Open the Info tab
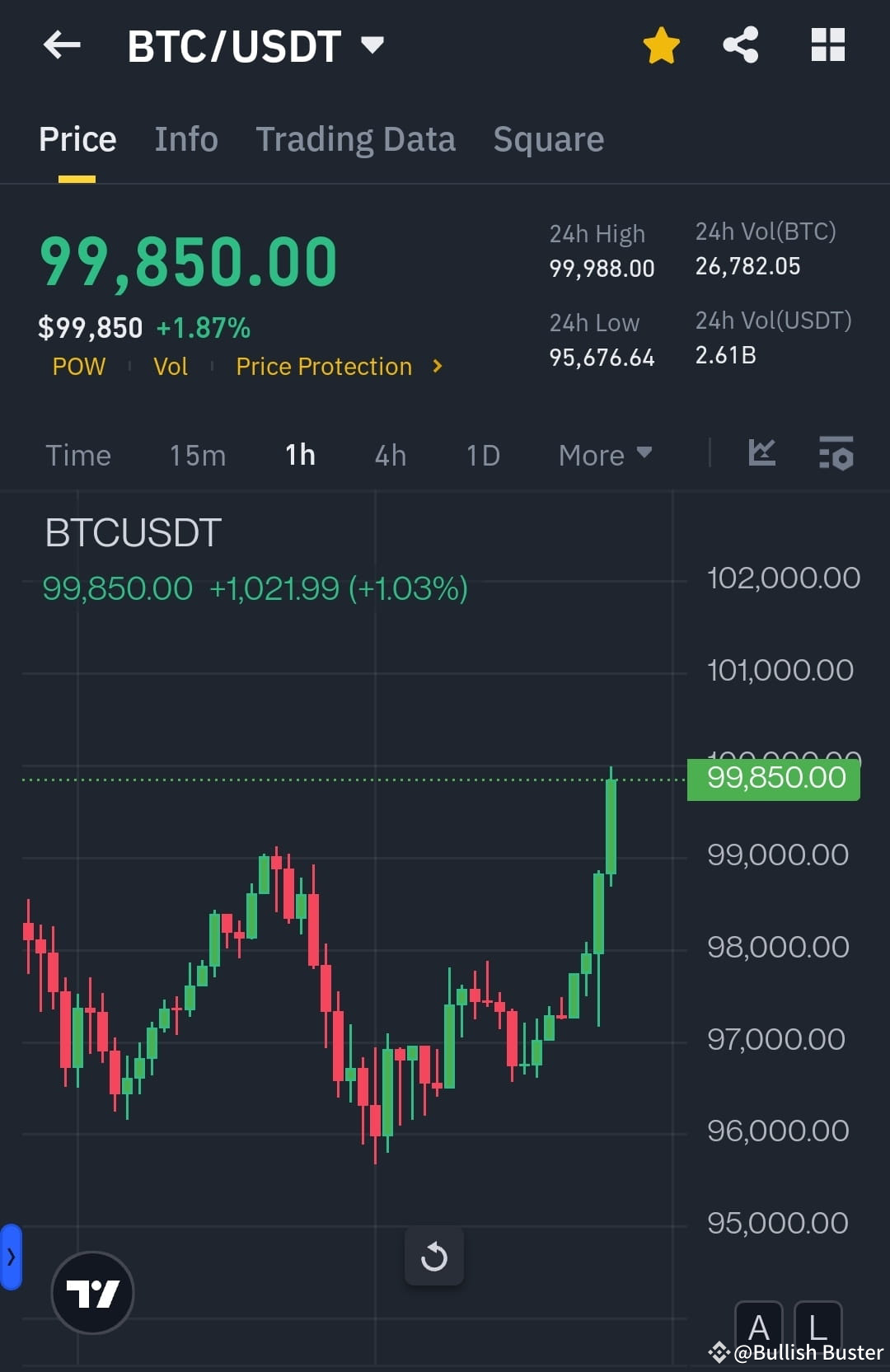This screenshot has height=1372, width=890. 185,138
